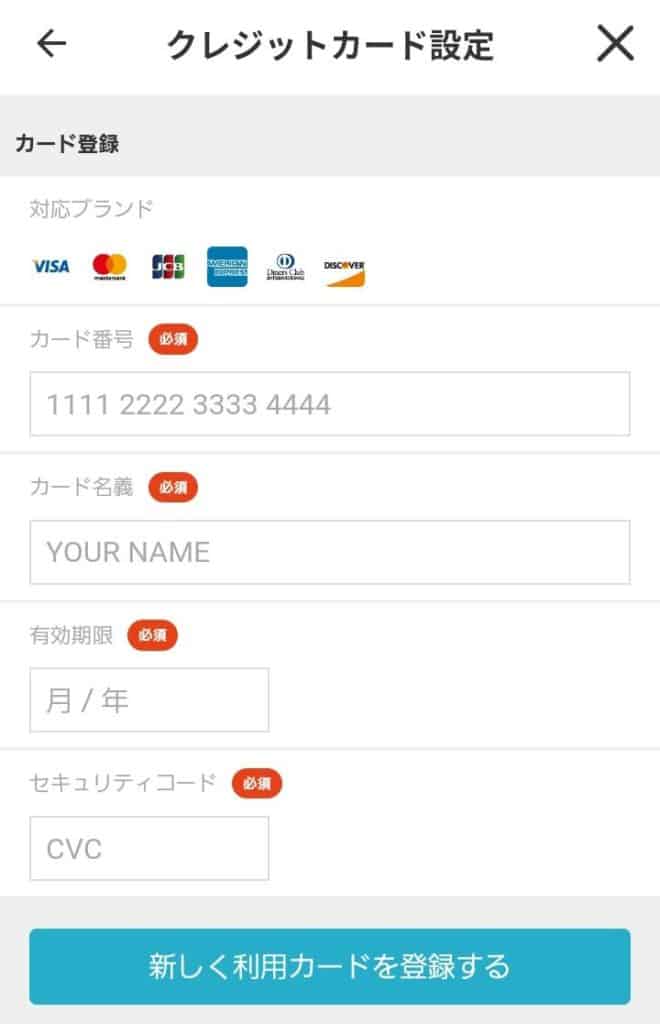Enter the CVC security code field
Image resolution: width=660 pixels, height=1024 pixels.
click(x=150, y=848)
